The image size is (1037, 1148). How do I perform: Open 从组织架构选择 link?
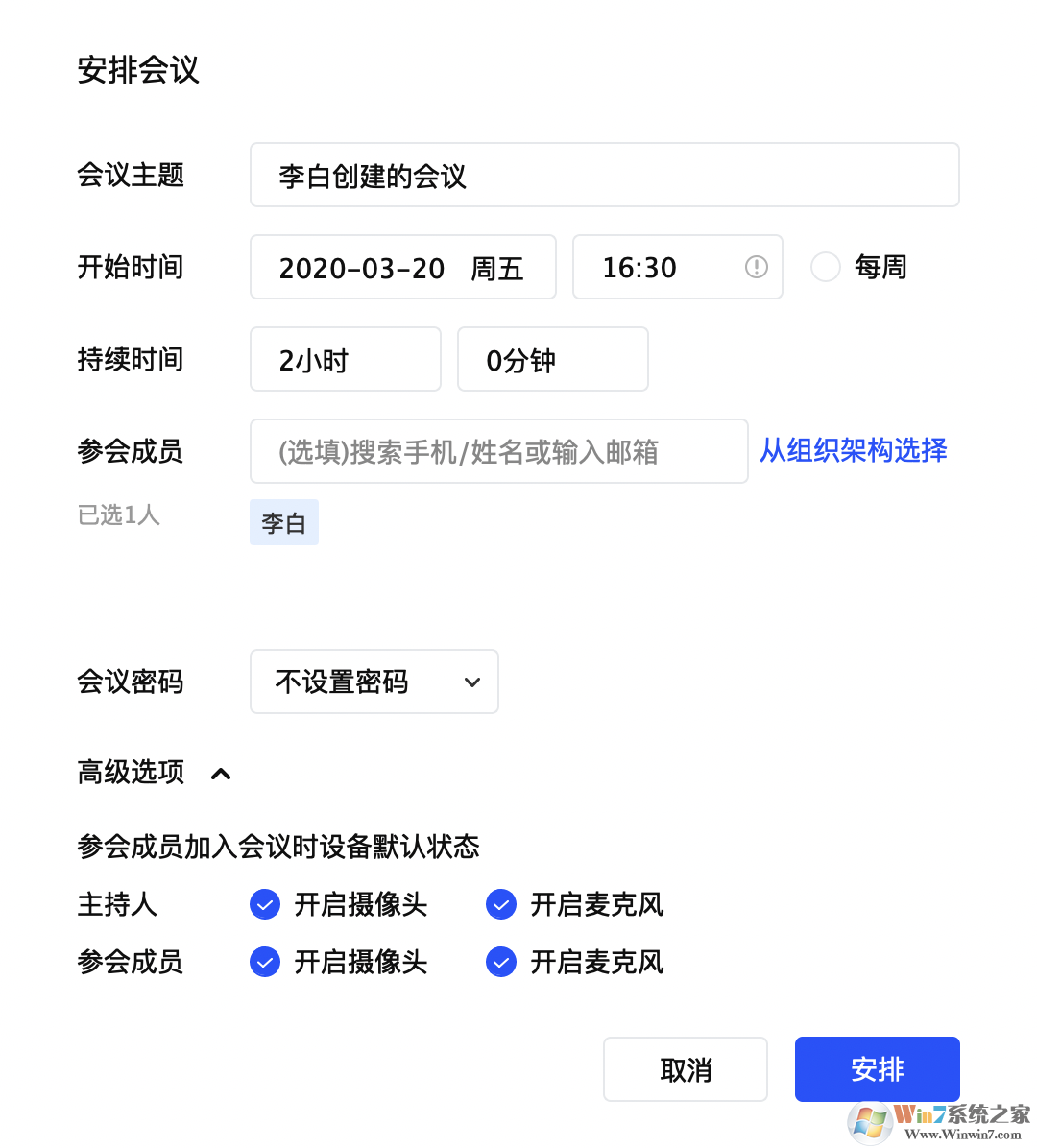[x=853, y=450]
